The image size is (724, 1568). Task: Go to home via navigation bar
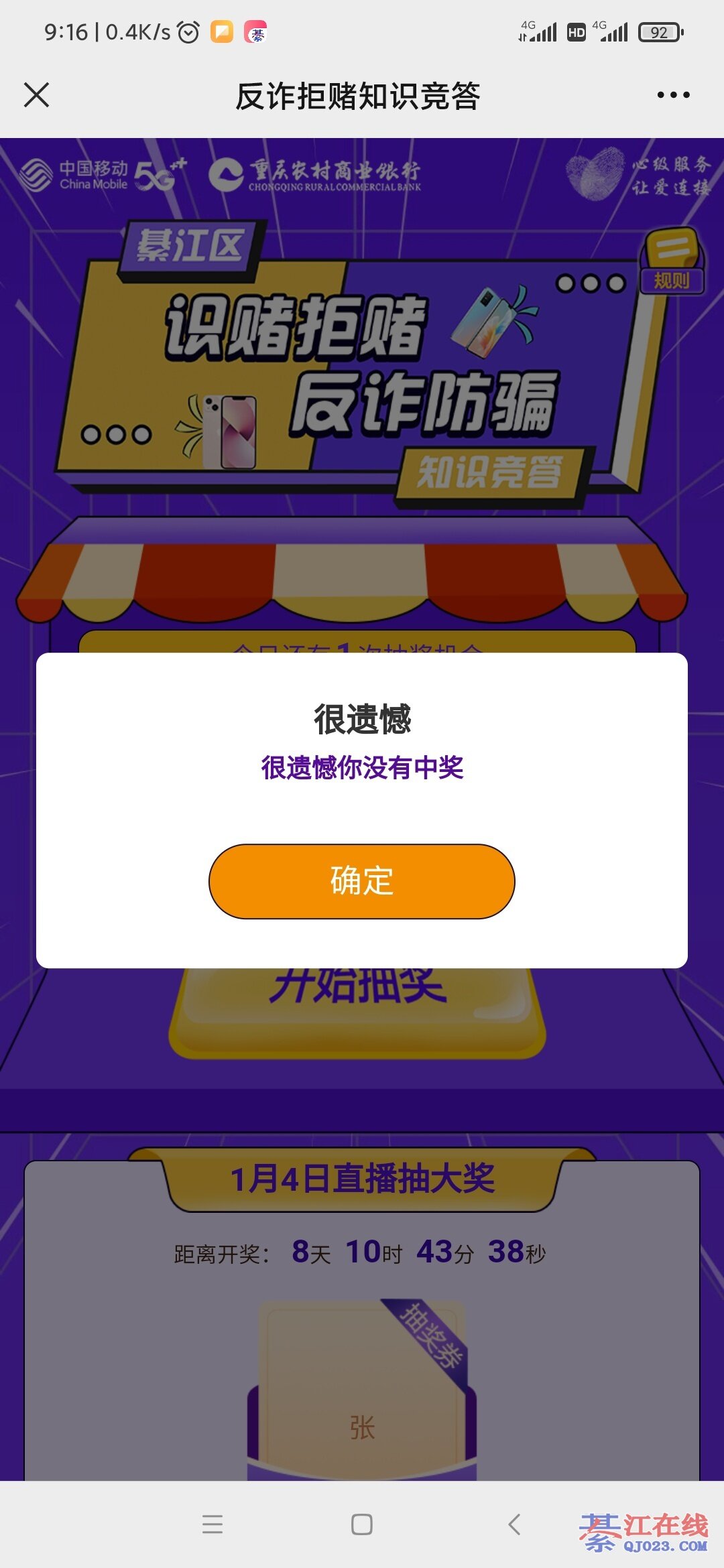click(361, 1524)
